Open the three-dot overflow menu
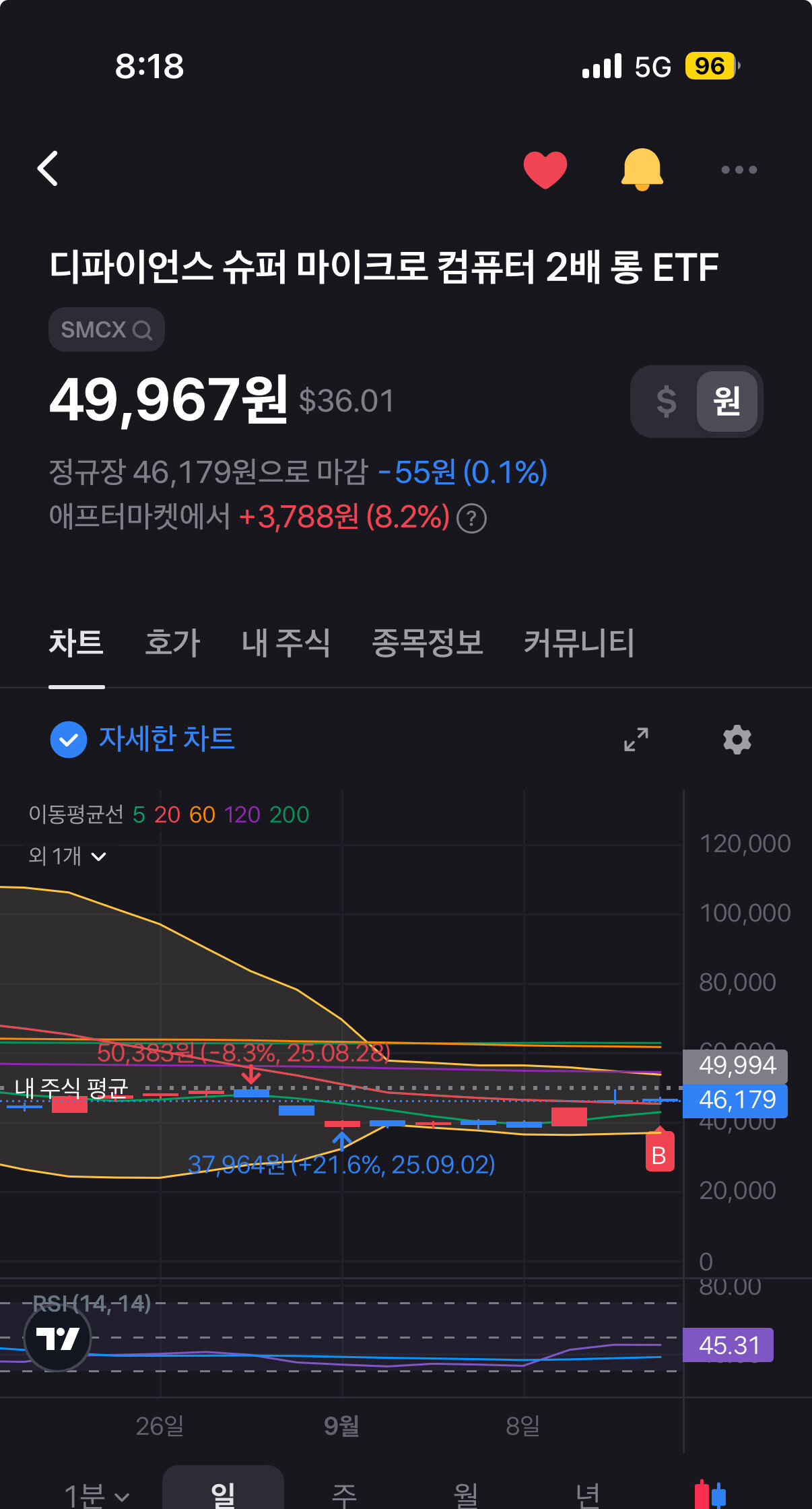Screen dimensions: 812x1509 click(739, 170)
